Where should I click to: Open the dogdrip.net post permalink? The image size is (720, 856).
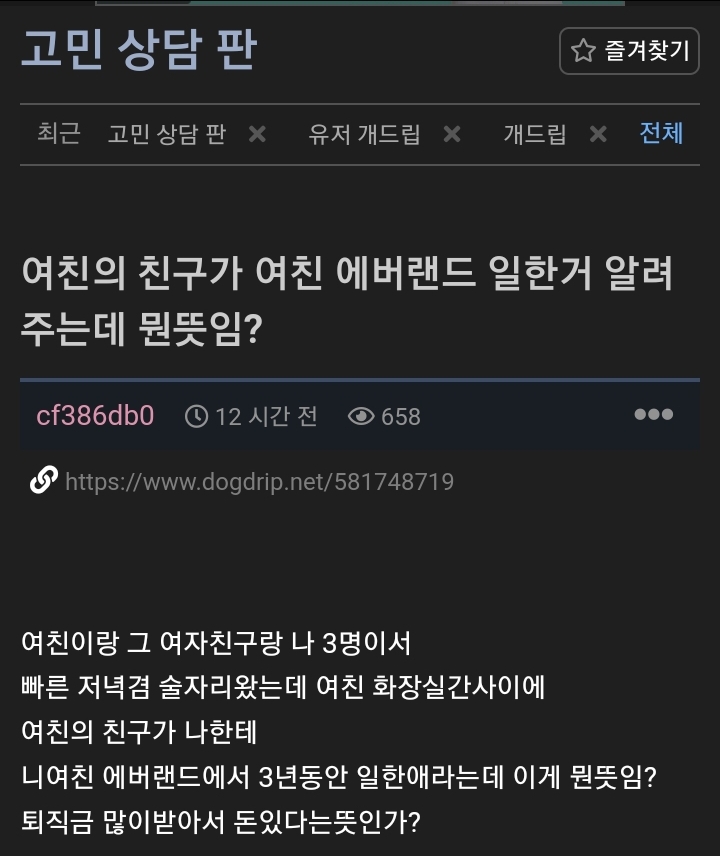pyautogui.click(x=259, y=482)
